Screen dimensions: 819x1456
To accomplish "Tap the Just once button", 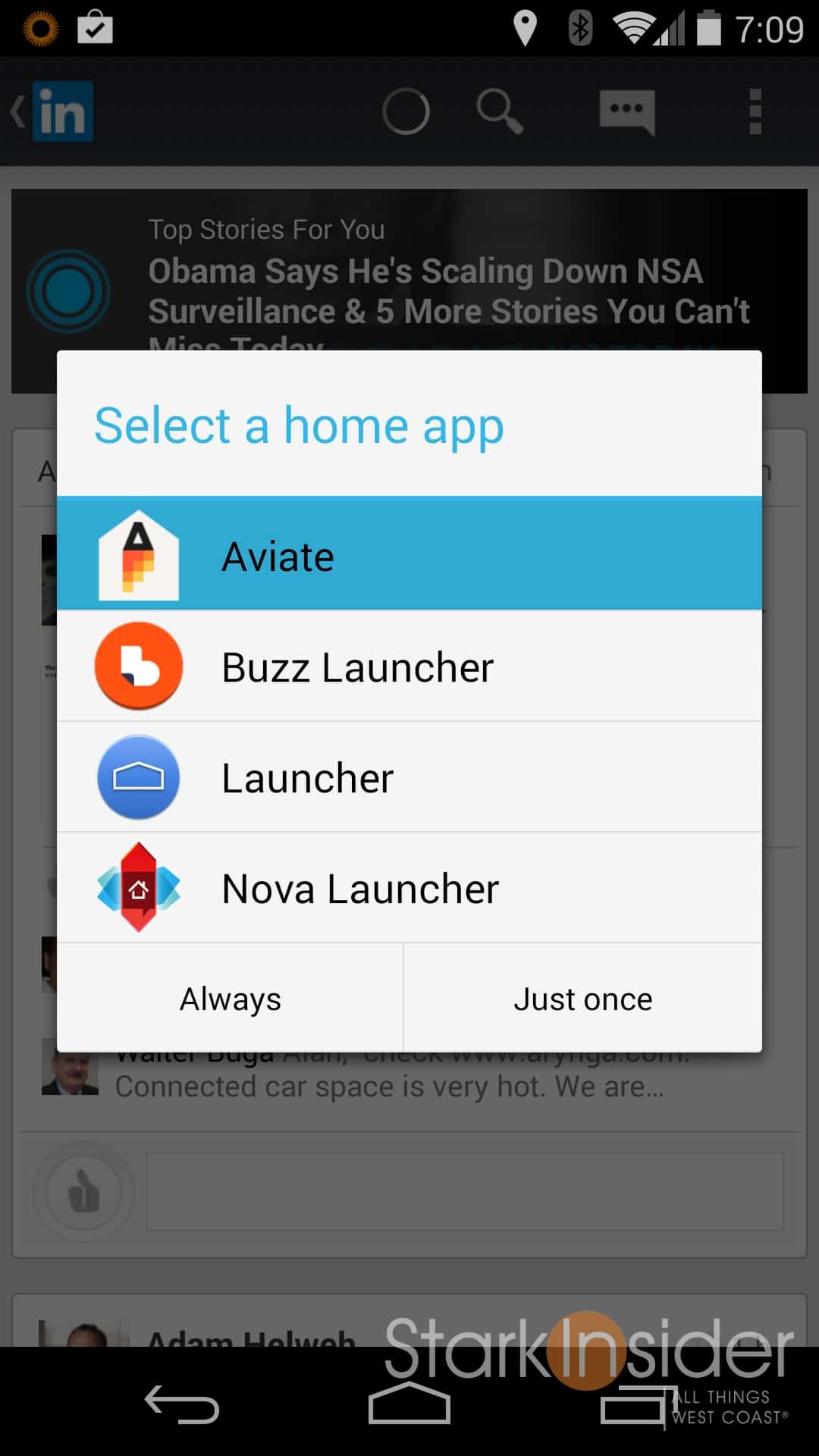I will tap(582, 999).
